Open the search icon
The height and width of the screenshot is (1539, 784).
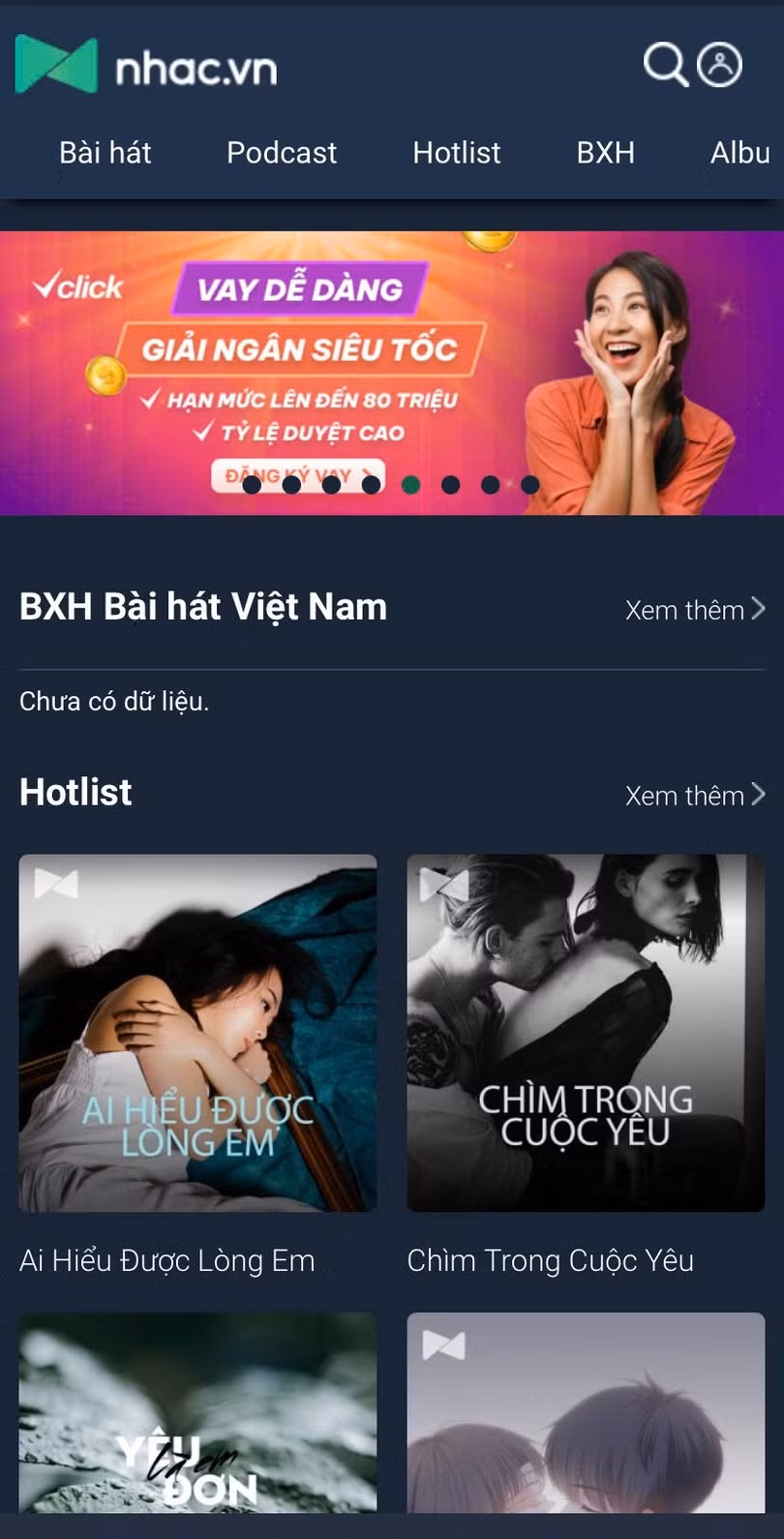tap(665, 65)
